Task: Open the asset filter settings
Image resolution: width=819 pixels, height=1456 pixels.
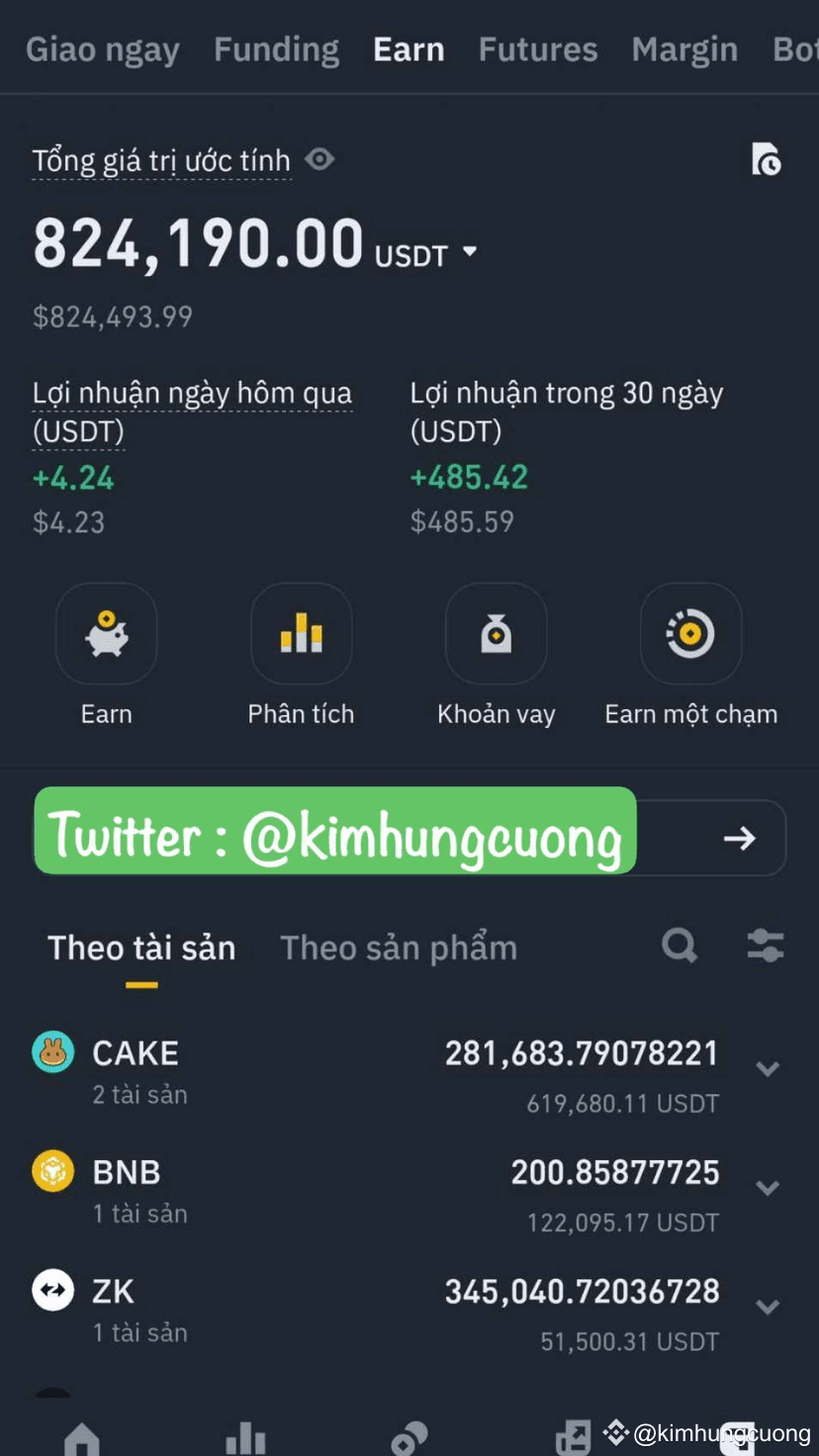Action: [x=766, y=947]
